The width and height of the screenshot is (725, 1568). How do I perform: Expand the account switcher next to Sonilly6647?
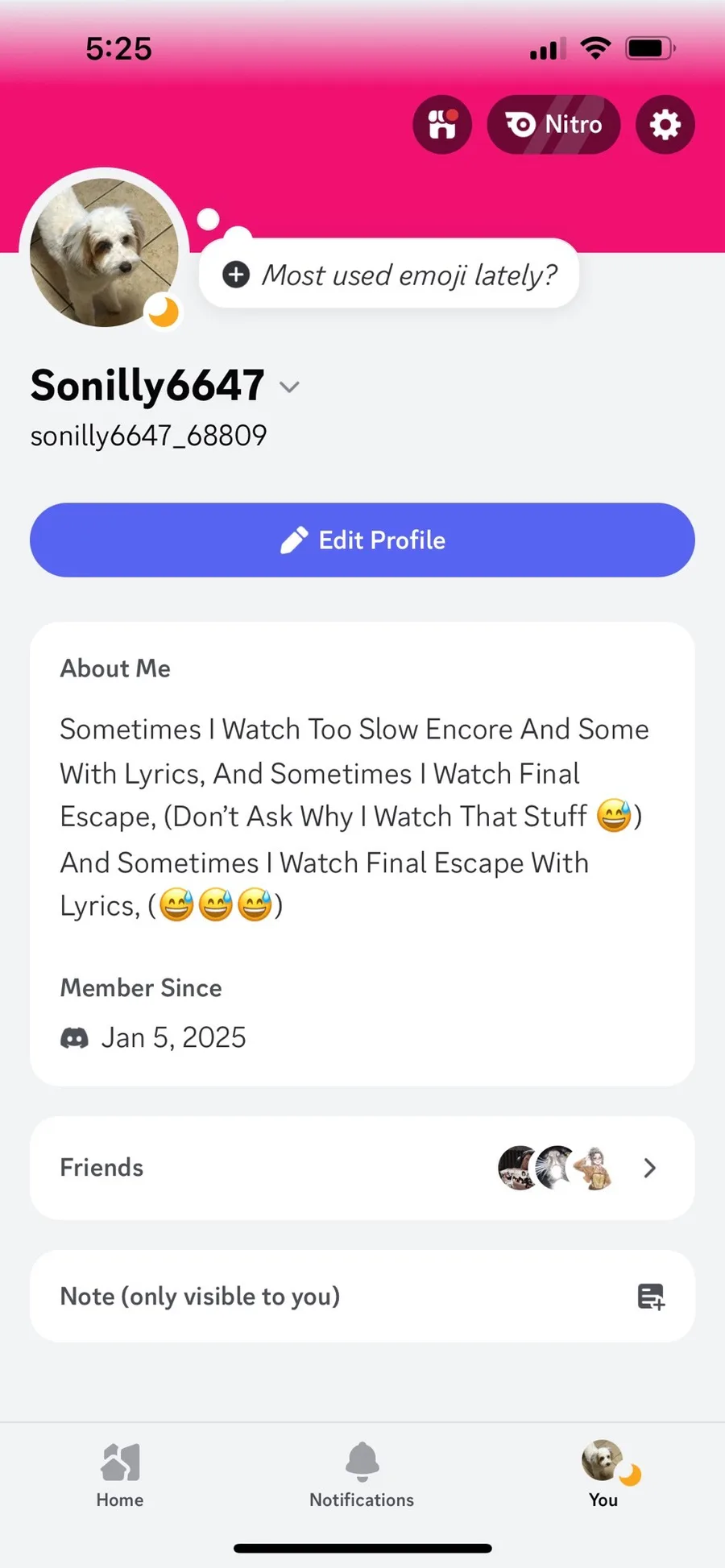[x=289, y=387]
